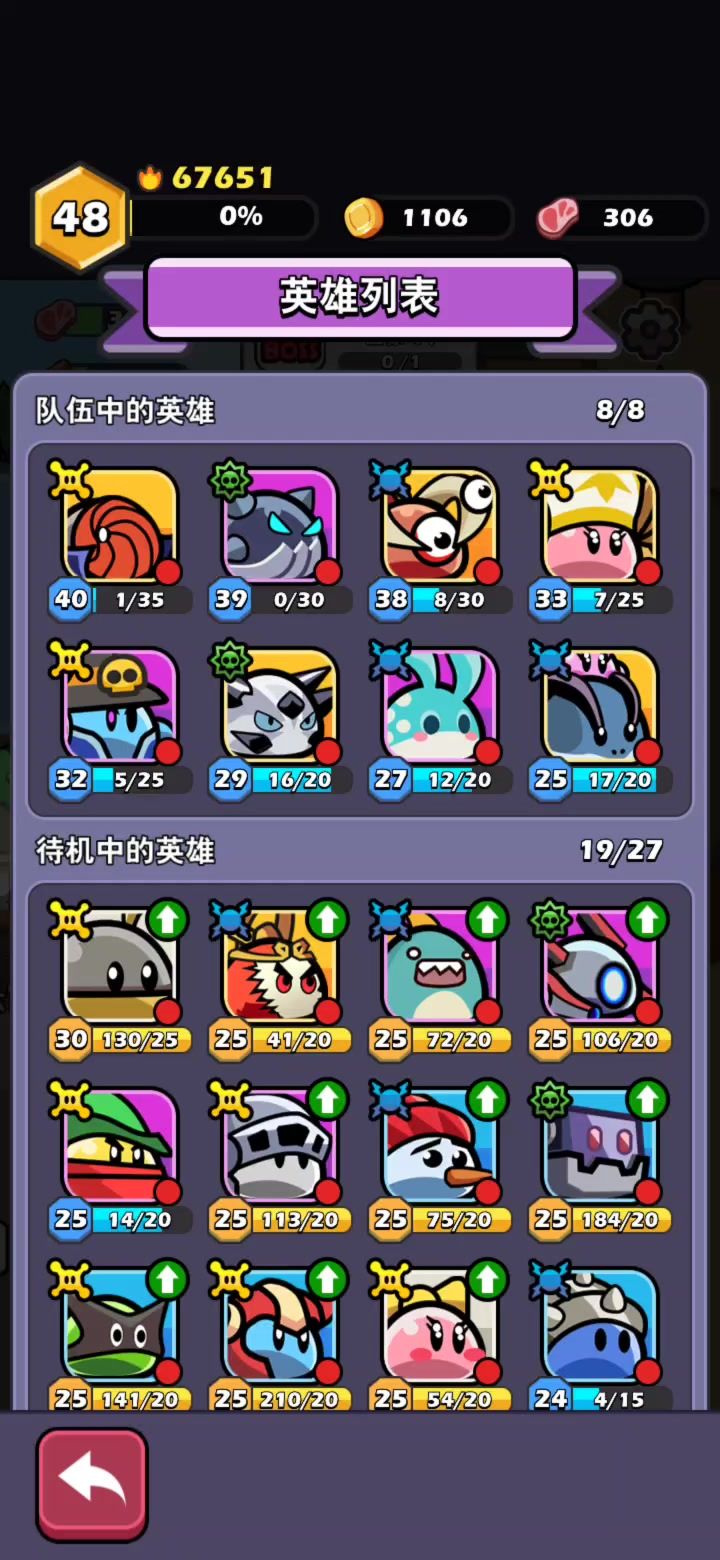
Task: Open the teal dinosaur hero with 72/20
Action: point(440,966)
